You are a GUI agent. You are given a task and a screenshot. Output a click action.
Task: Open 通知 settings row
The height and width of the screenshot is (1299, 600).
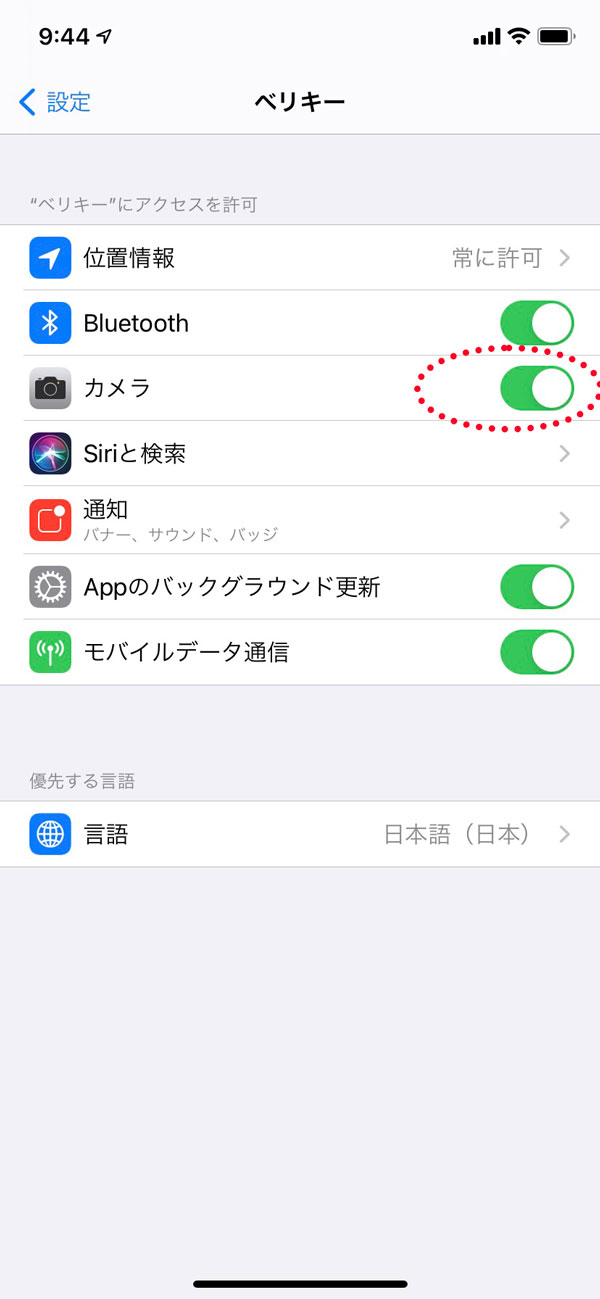[300, 520]
